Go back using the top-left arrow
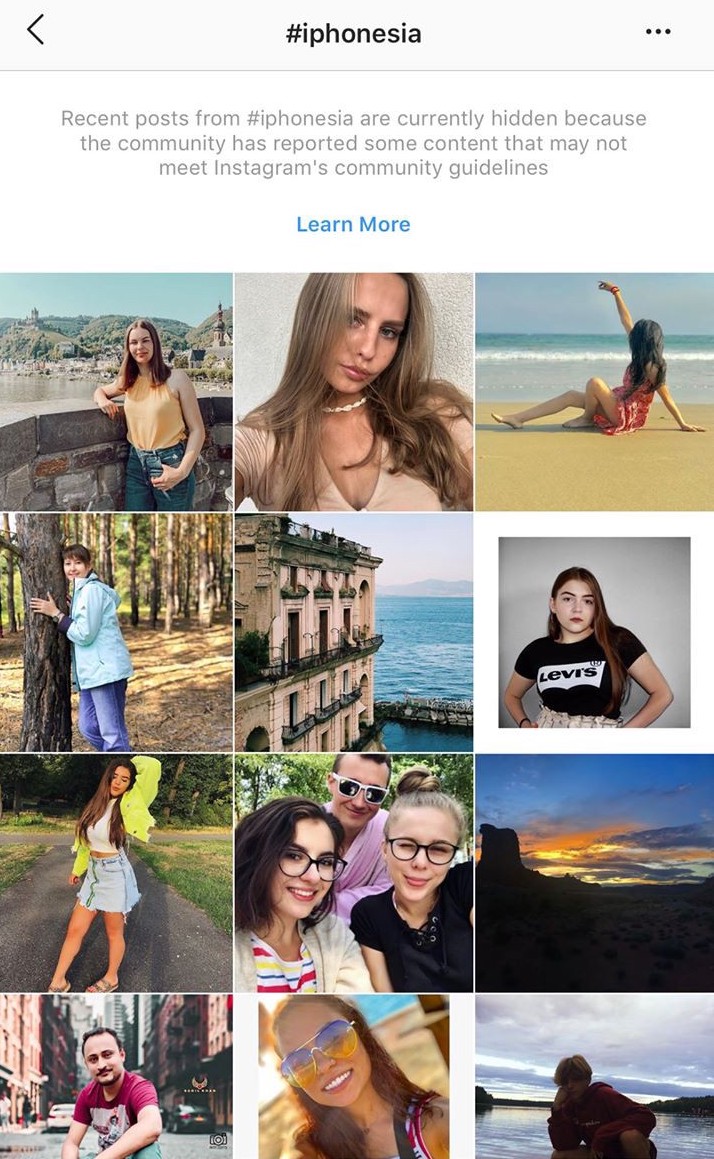This screenshot has width=714, height=1159. click(35, 31)
